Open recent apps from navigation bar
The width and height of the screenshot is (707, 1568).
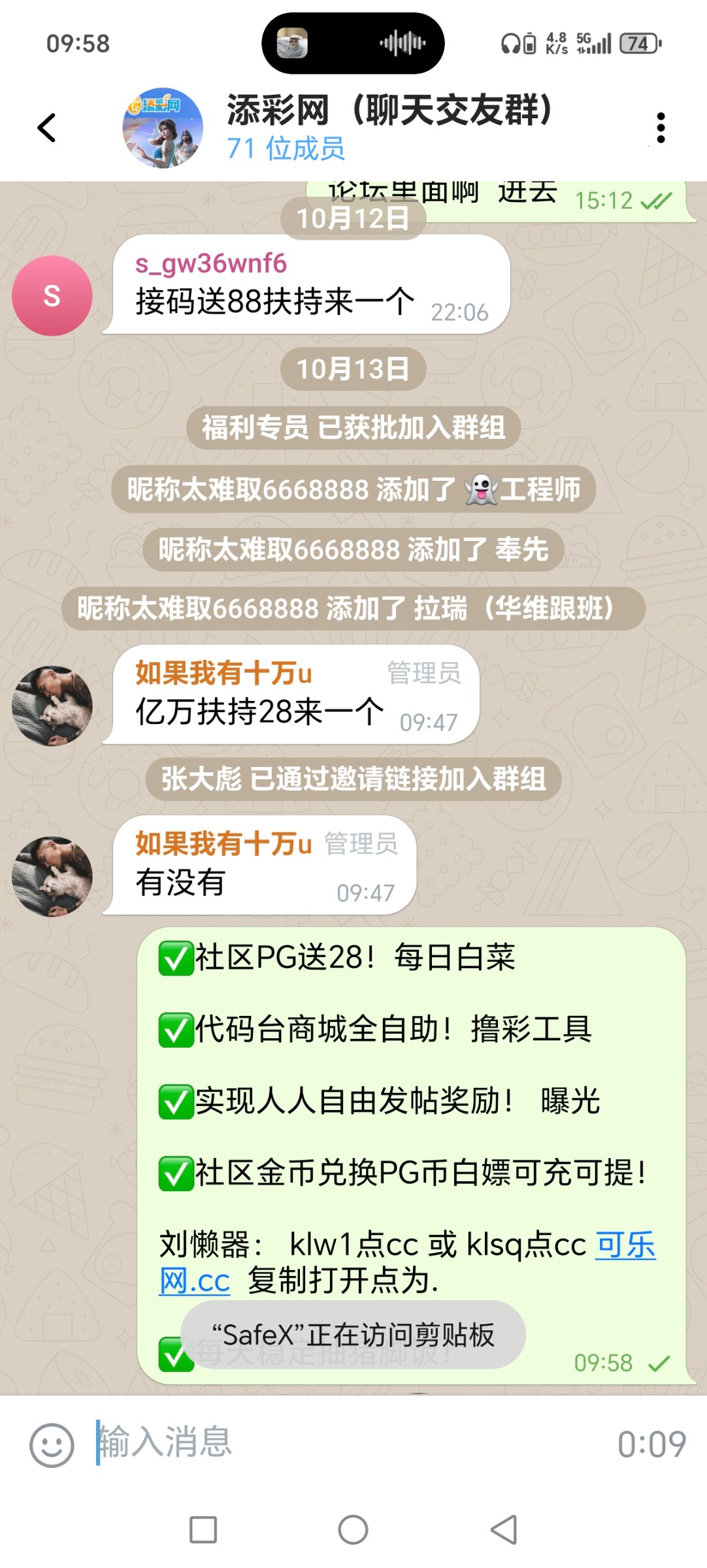pyautogui.click(x=203, y=1529)
